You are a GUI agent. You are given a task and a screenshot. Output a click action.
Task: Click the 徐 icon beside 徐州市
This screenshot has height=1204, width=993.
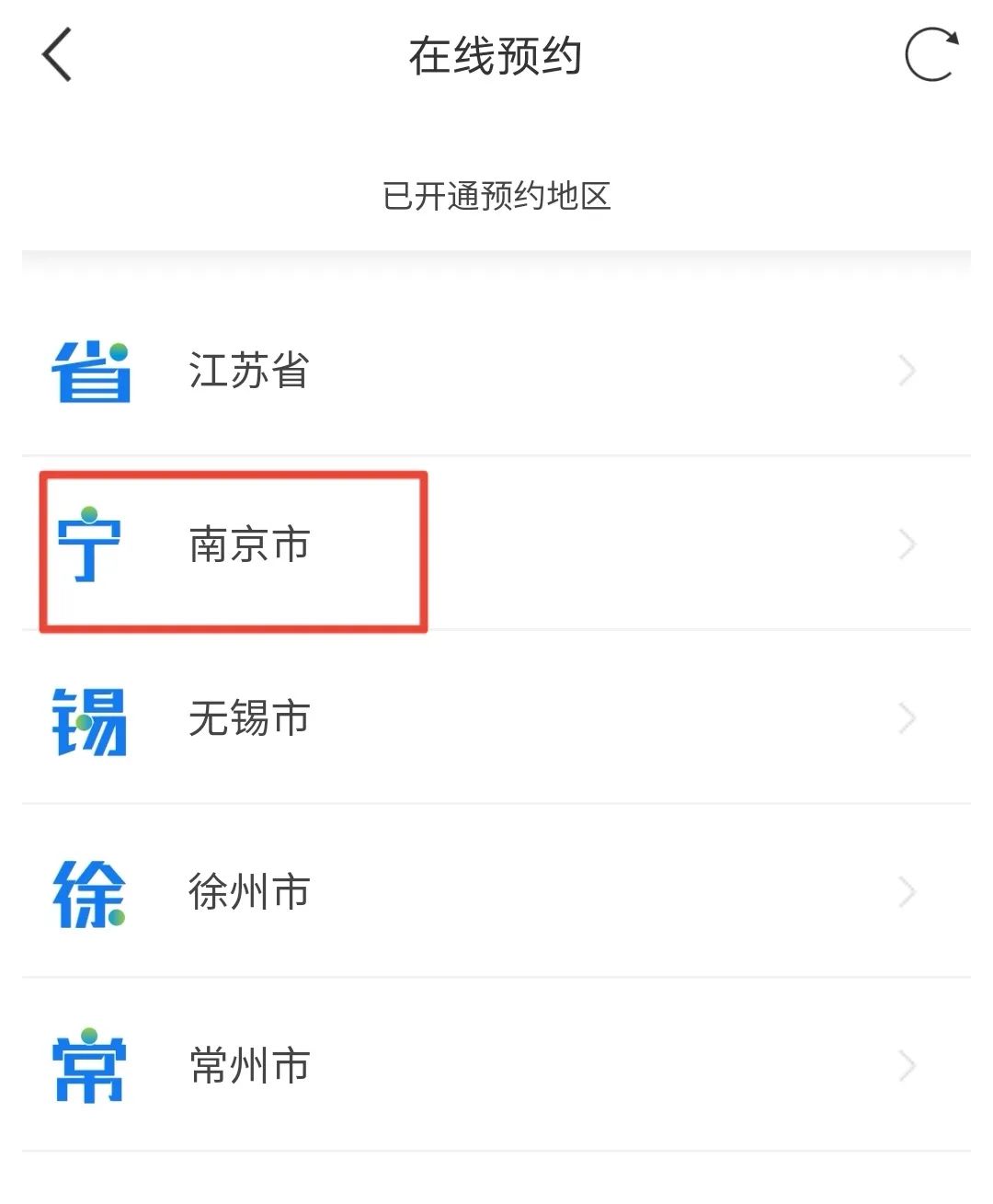[x=89, y=890]
